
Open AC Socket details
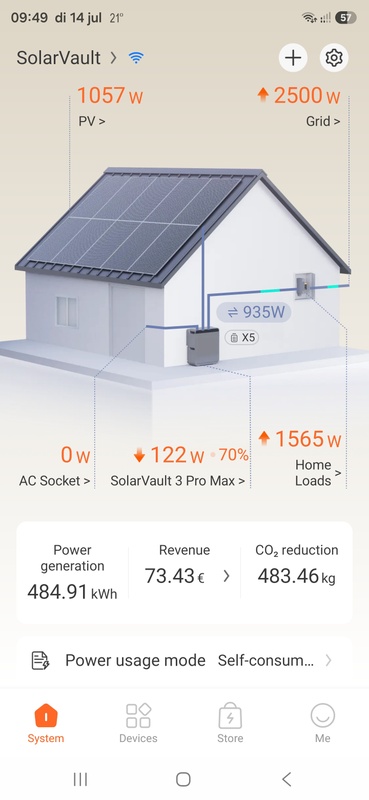point(55,481)
